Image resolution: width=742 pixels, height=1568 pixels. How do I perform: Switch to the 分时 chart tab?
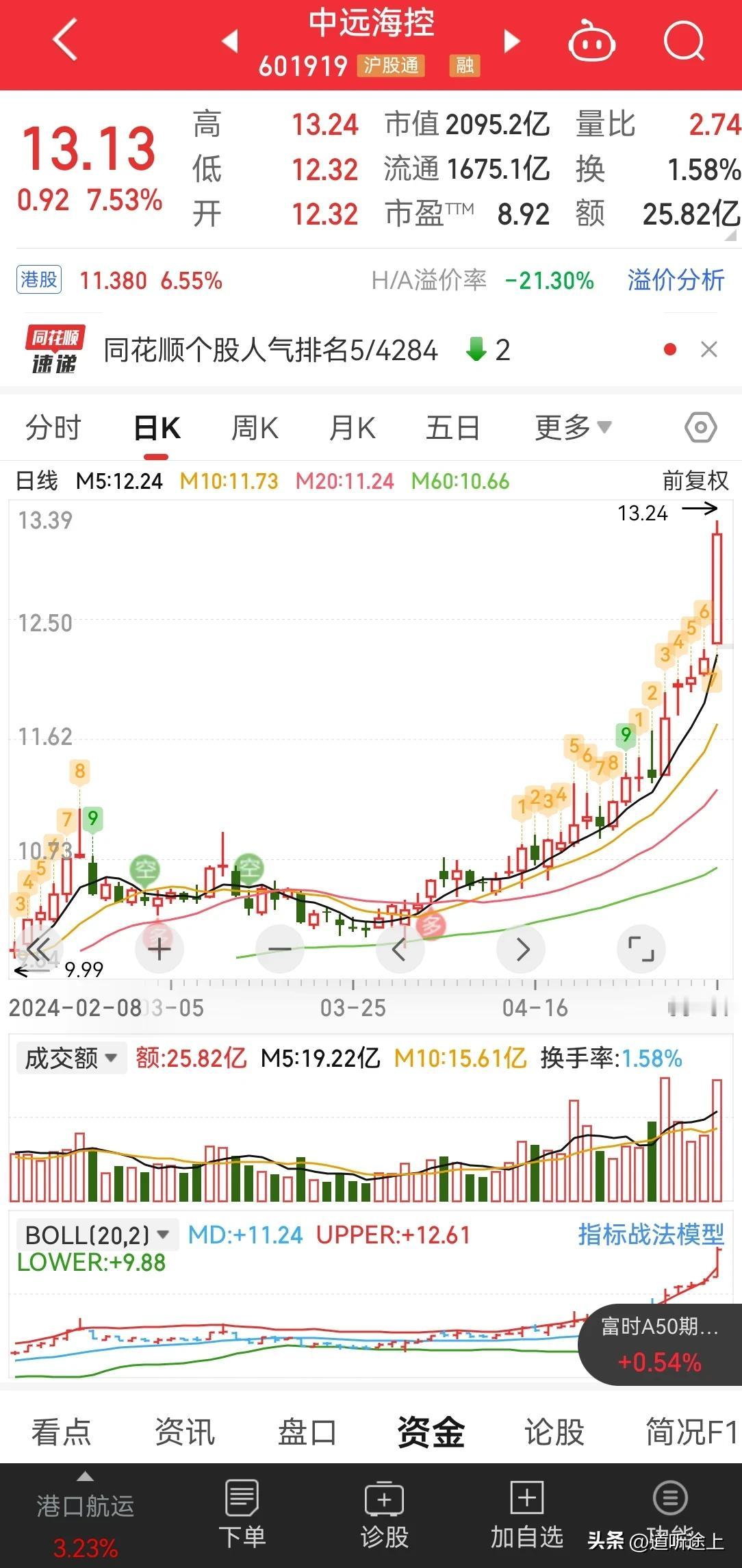click(53, 428)
